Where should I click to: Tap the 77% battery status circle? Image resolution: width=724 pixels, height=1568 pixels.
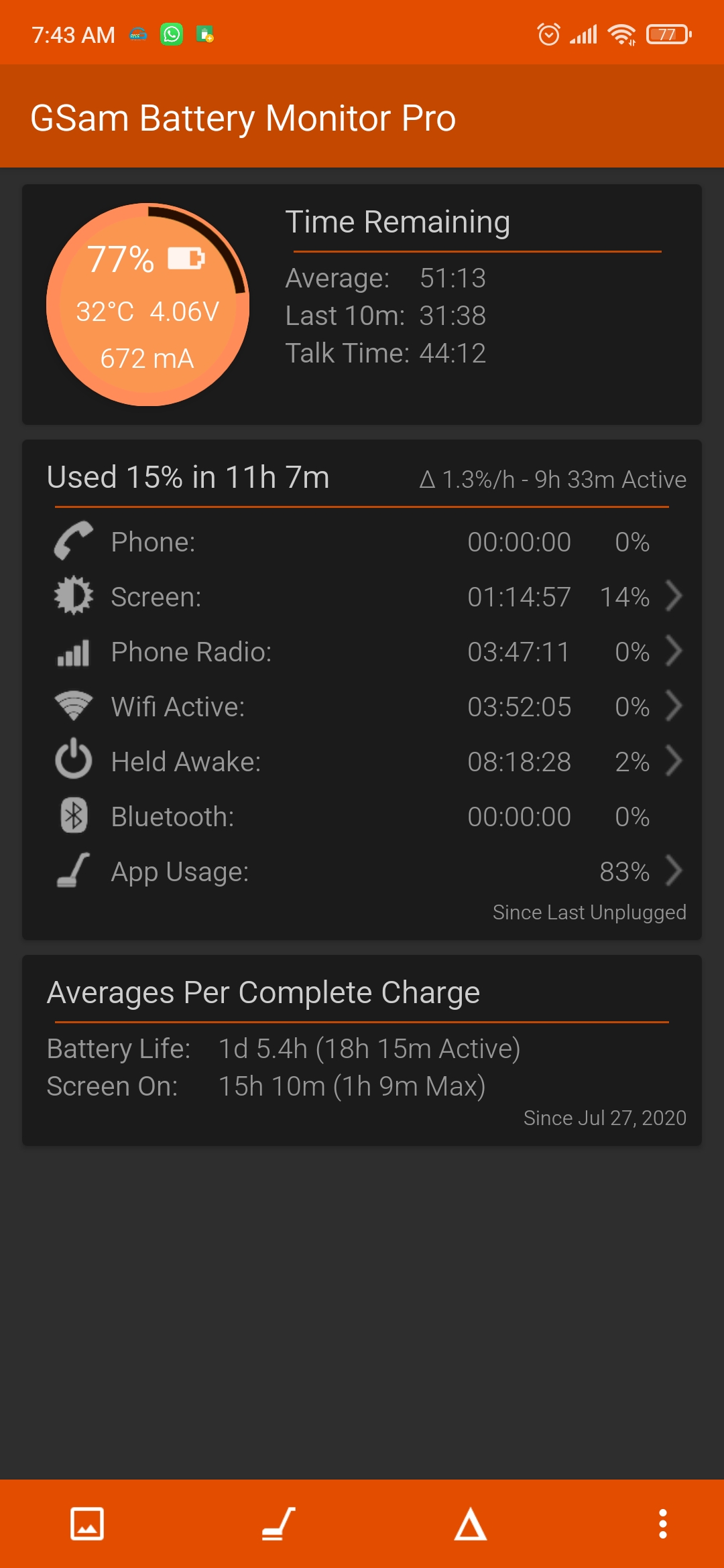(x=147, y=305)
